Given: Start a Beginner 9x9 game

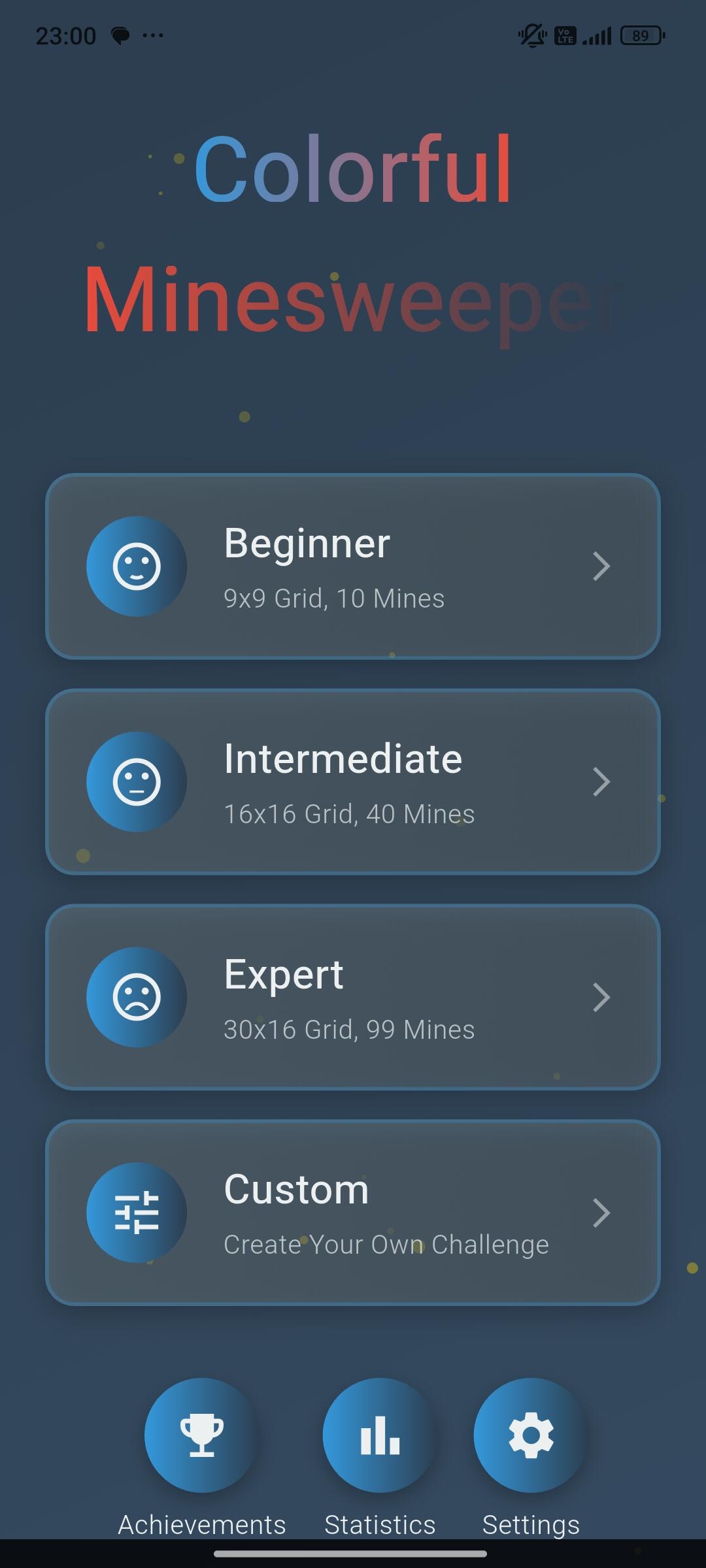Looking at the screenshot, I should tap(353, 566).
